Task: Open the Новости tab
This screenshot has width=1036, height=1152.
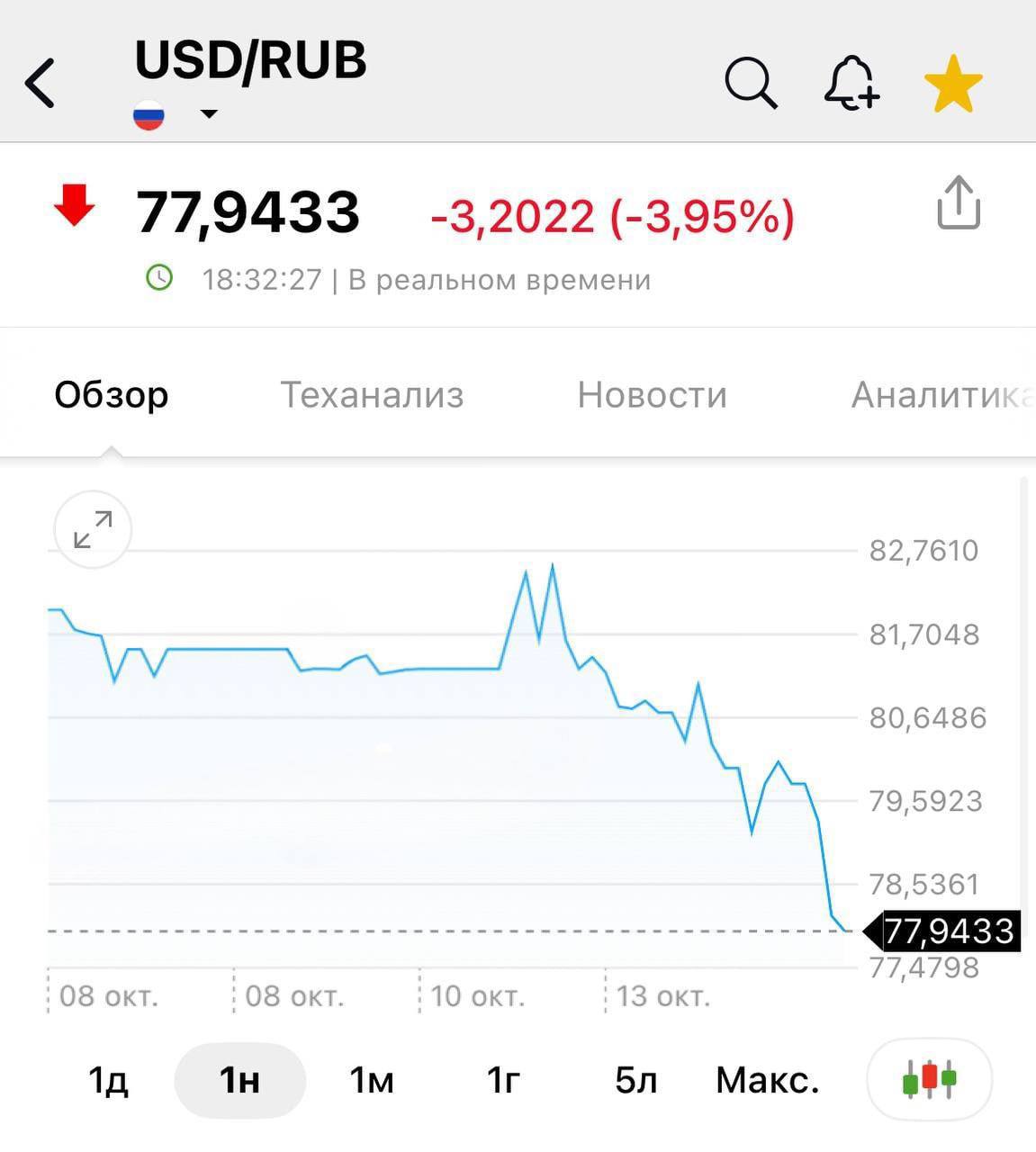Action: [652, 394]
